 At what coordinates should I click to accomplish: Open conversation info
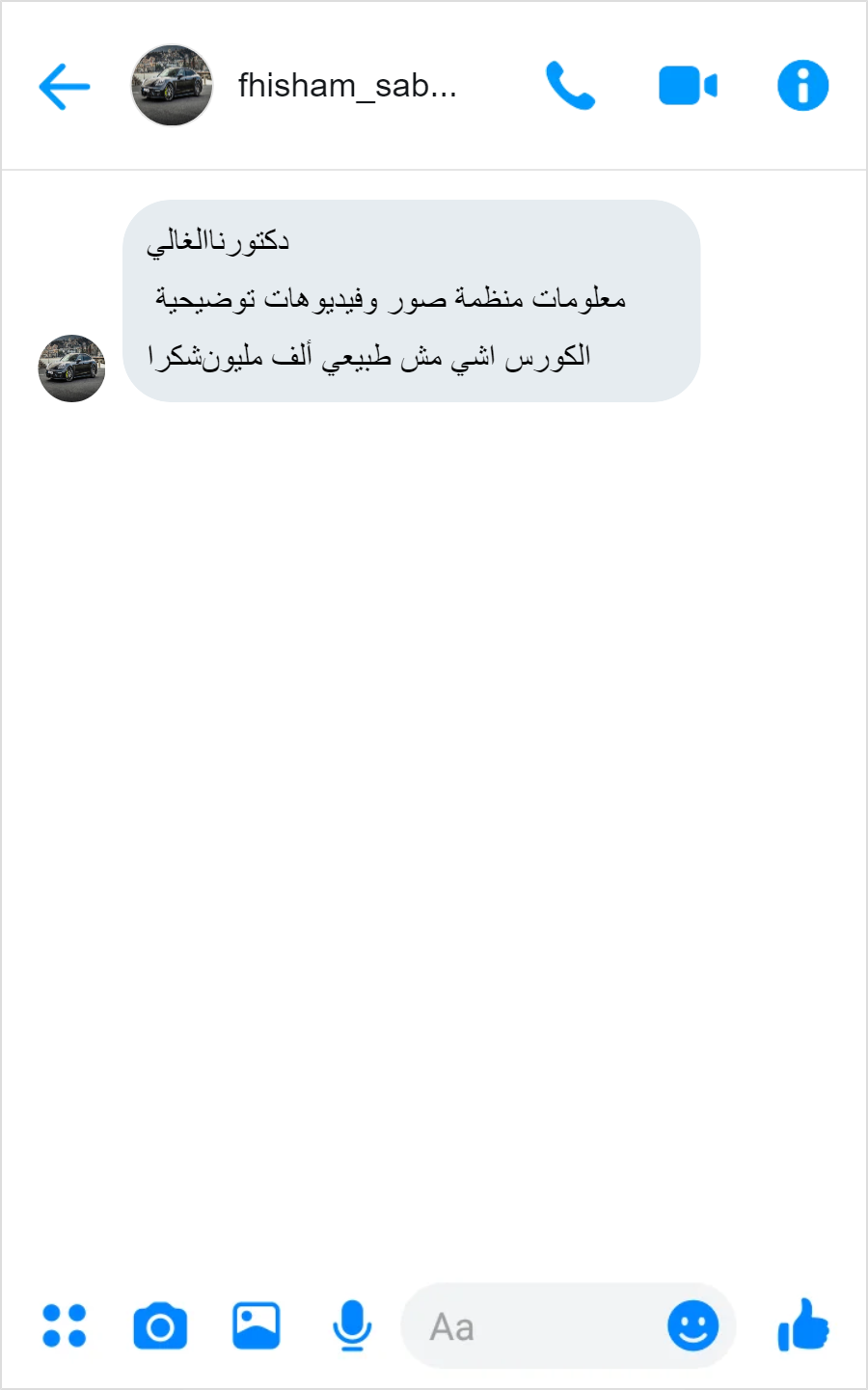pyautogui.click(x=802, y=86)
